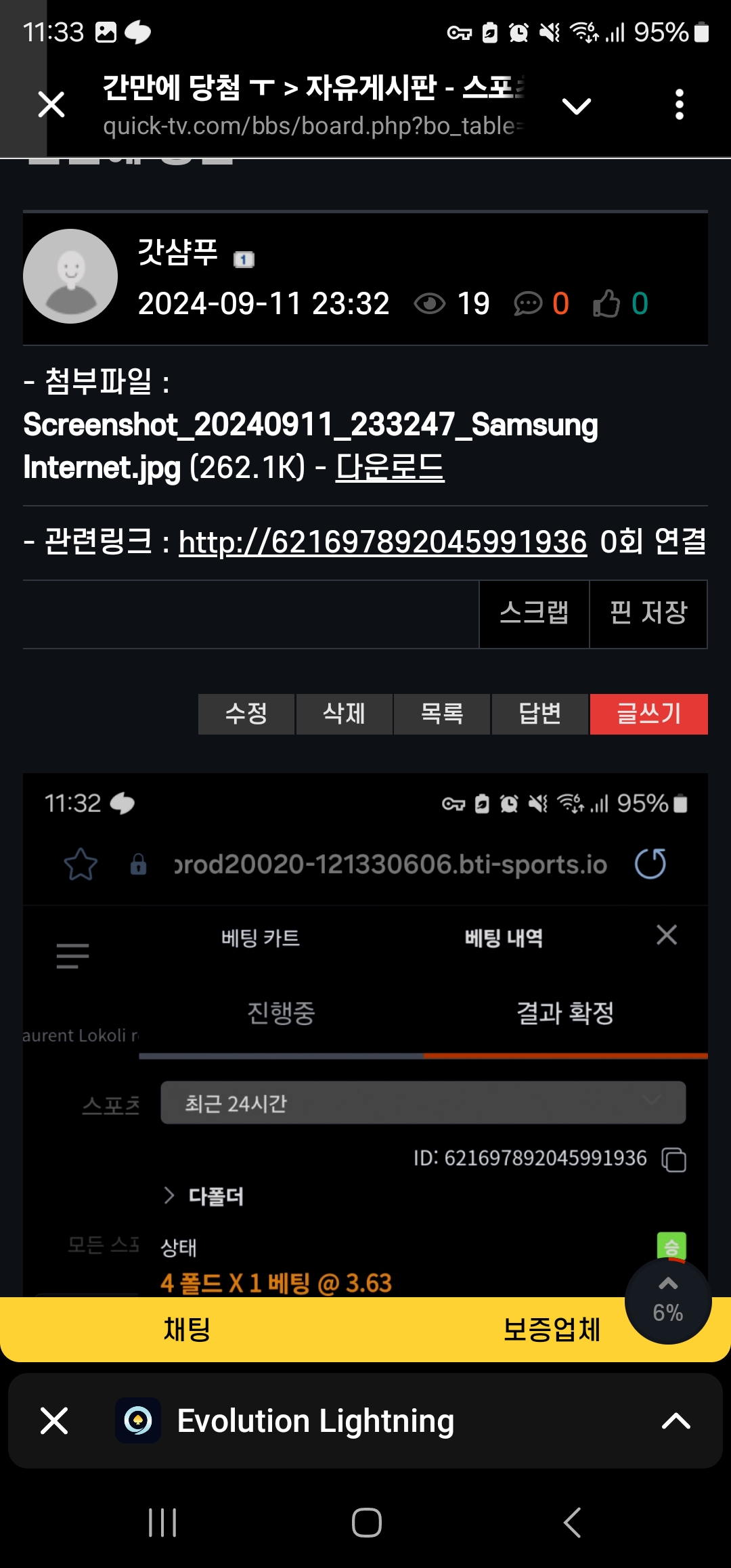The image size is (731, 1568).
Task: Edit the post with 수정
Action: click(246, 714)
